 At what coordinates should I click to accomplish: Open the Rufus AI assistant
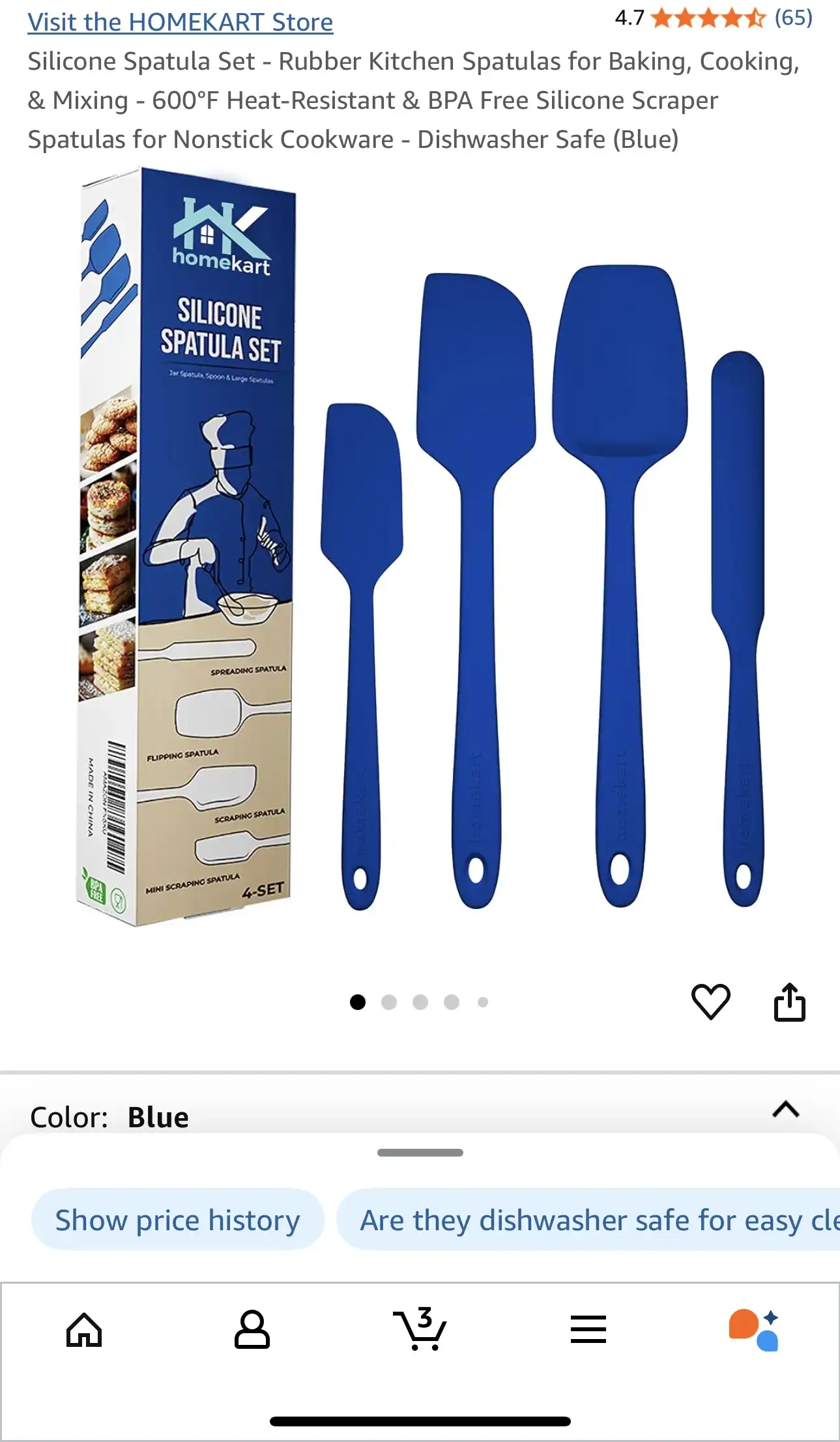(755, 1329)
